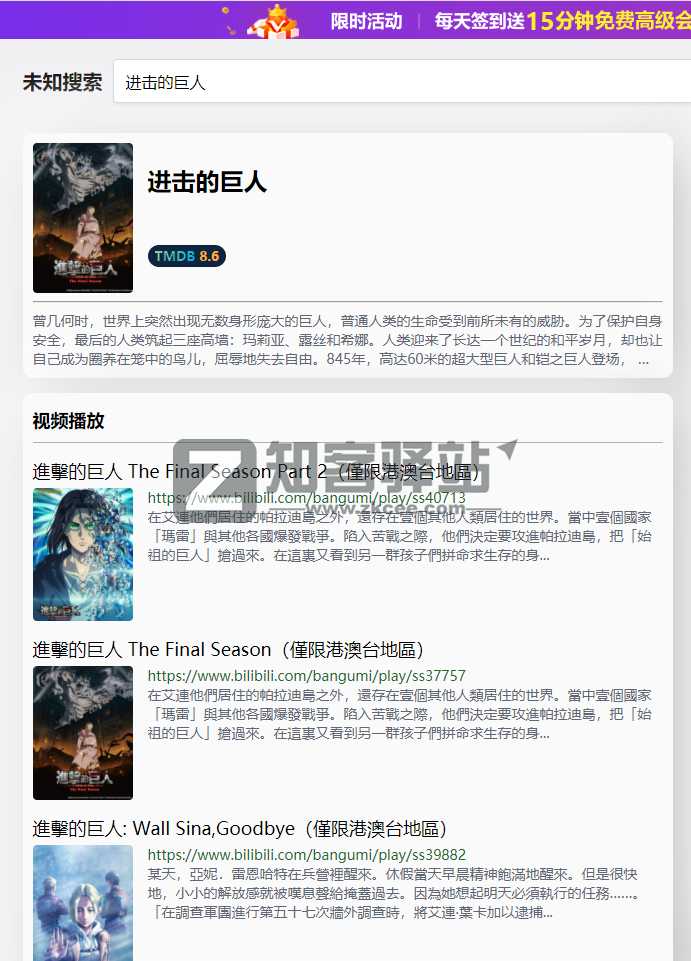The height and width of the screenshot is (961, 691).
Task: Tap the search field with 进击的巨人
Action: pos(400,82)
